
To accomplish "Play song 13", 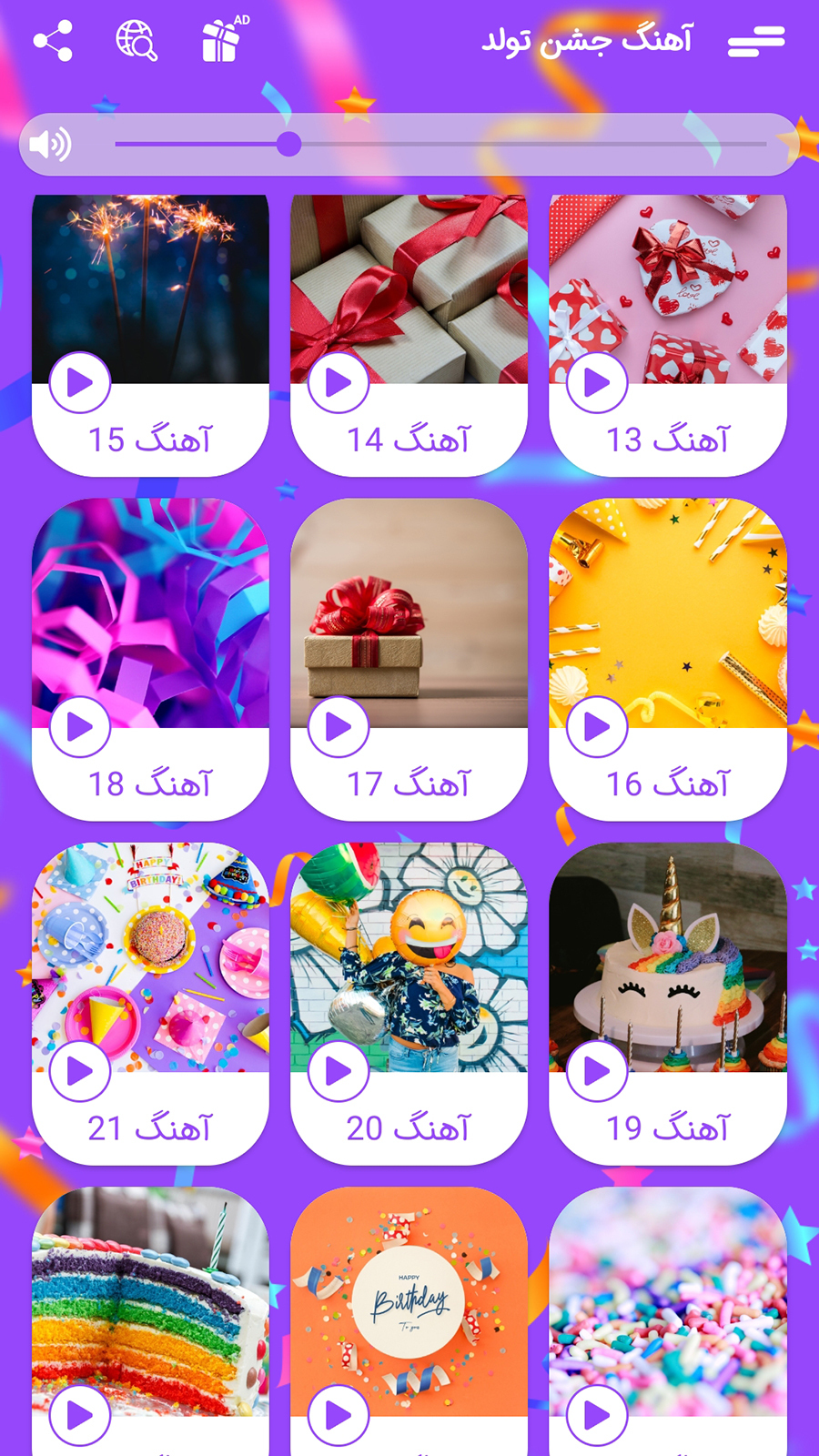I will point(597,383).
